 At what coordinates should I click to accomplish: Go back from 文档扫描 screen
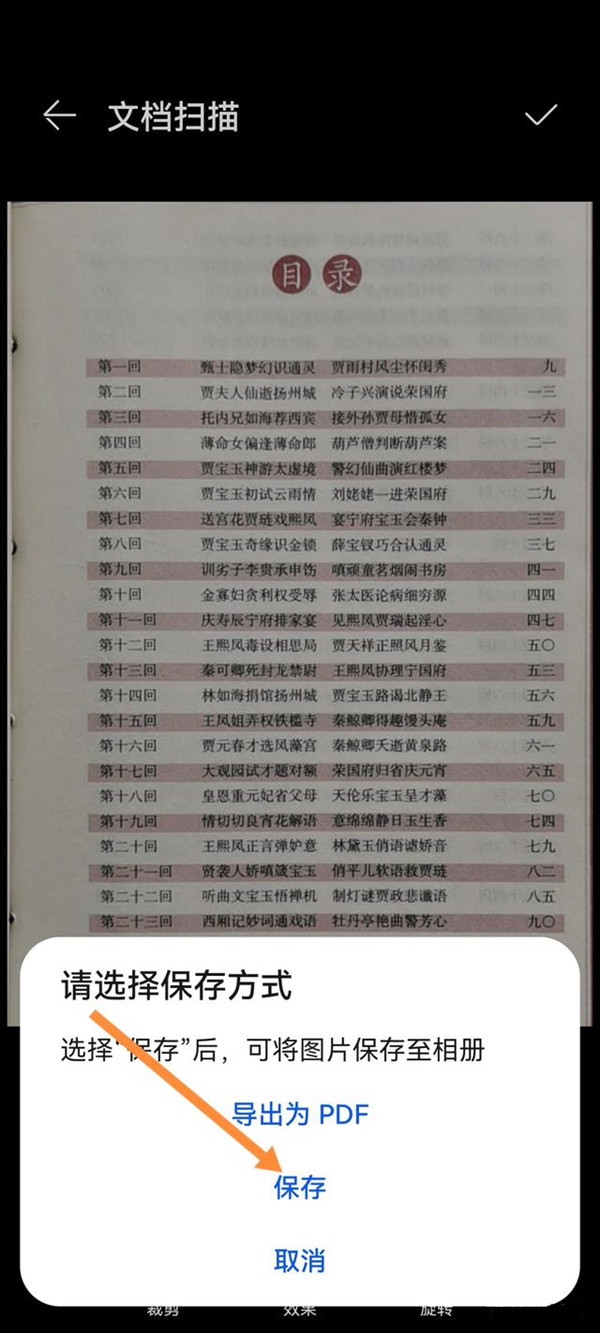pos(59,116)
